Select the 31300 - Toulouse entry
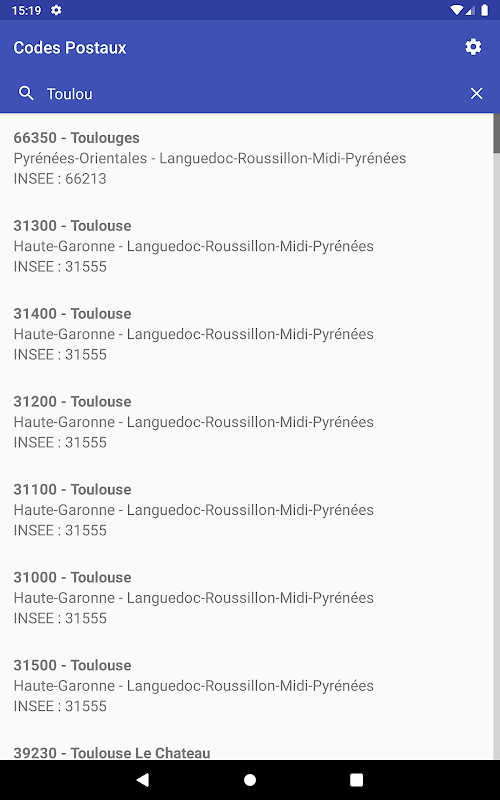Screen dimensions: 500x800 click(247, 246)
